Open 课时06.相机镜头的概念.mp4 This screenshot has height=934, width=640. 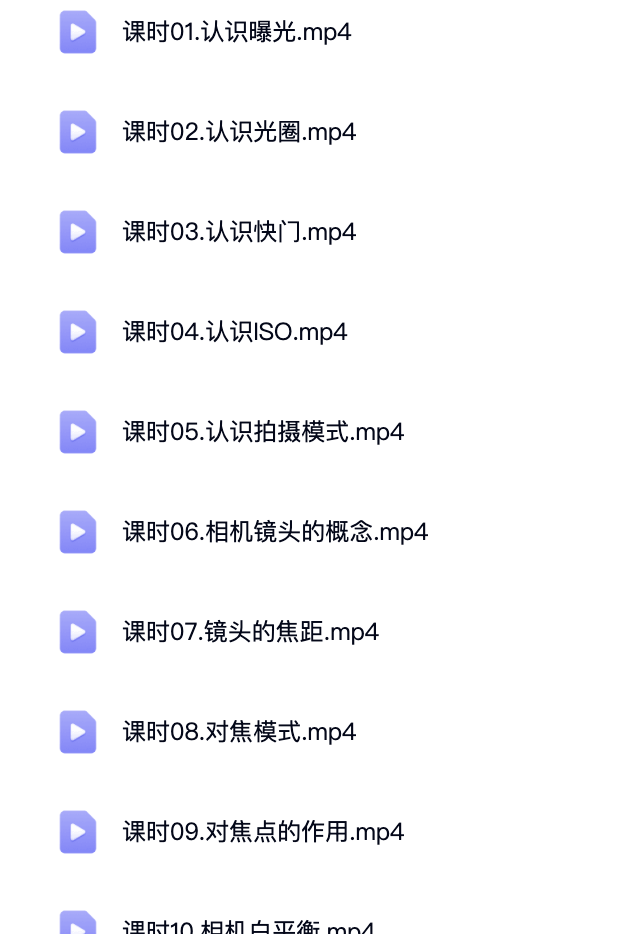point(275,532)
